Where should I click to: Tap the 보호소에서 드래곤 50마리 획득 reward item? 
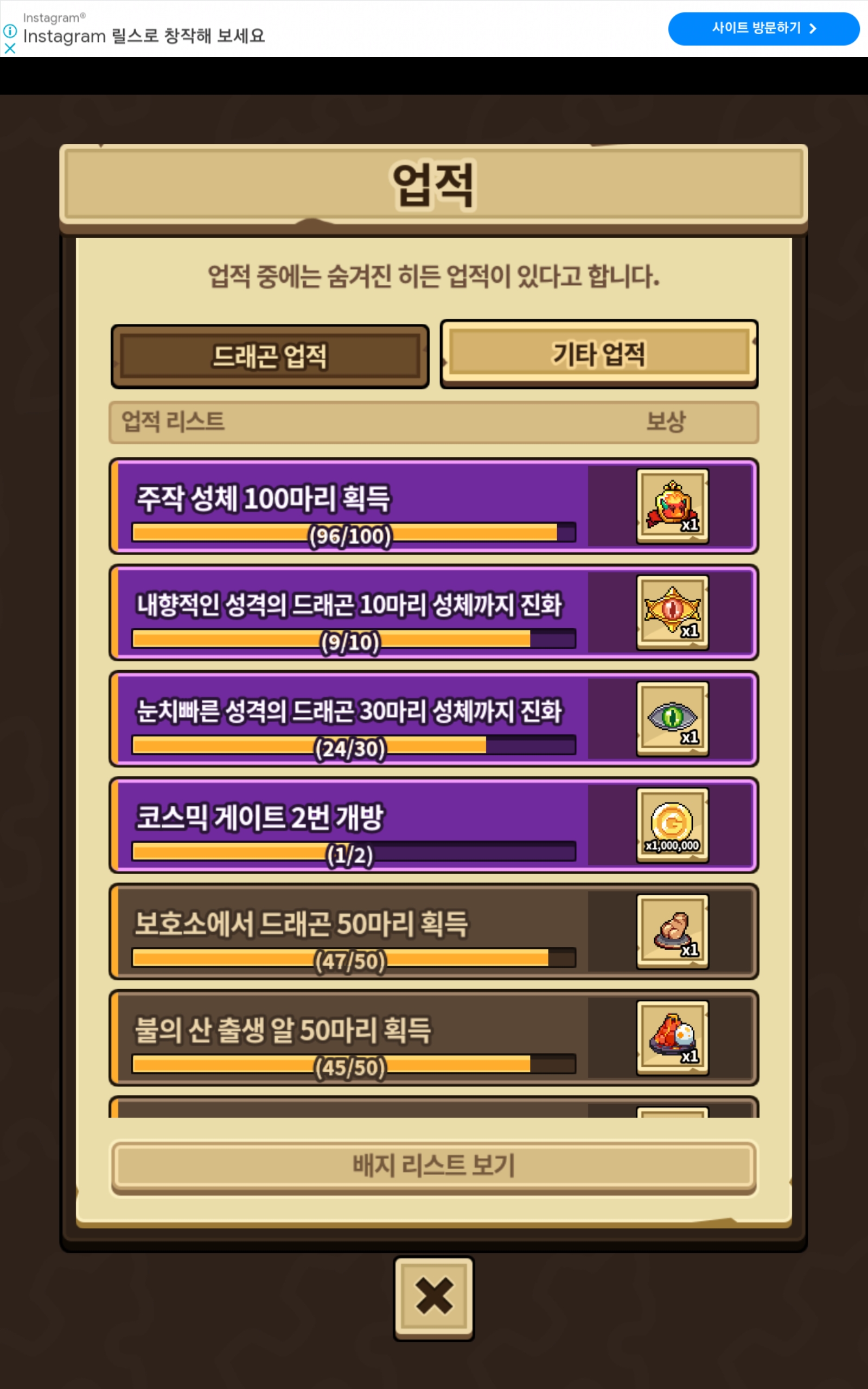point(672,931)
